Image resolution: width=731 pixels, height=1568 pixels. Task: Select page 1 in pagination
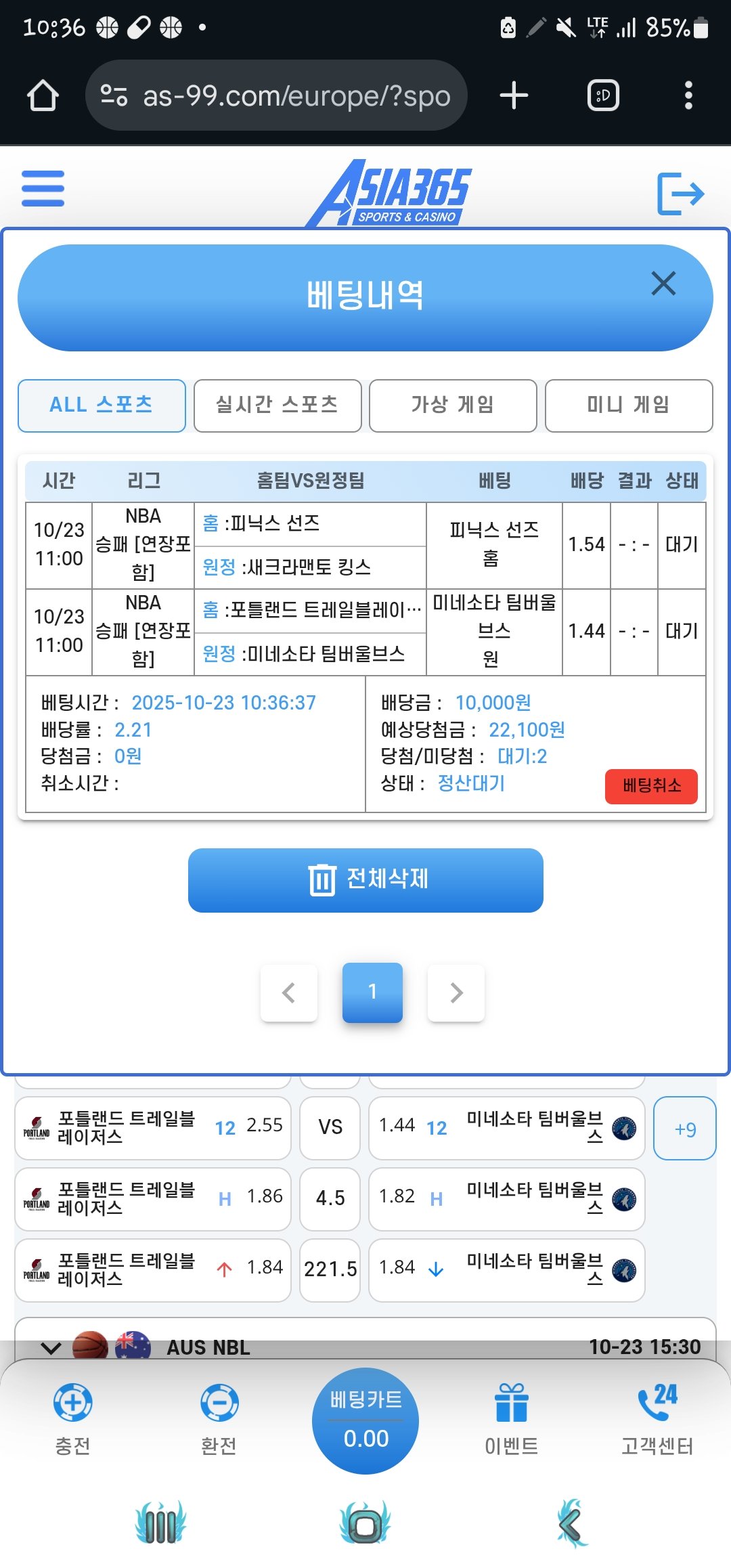(372, 992)
